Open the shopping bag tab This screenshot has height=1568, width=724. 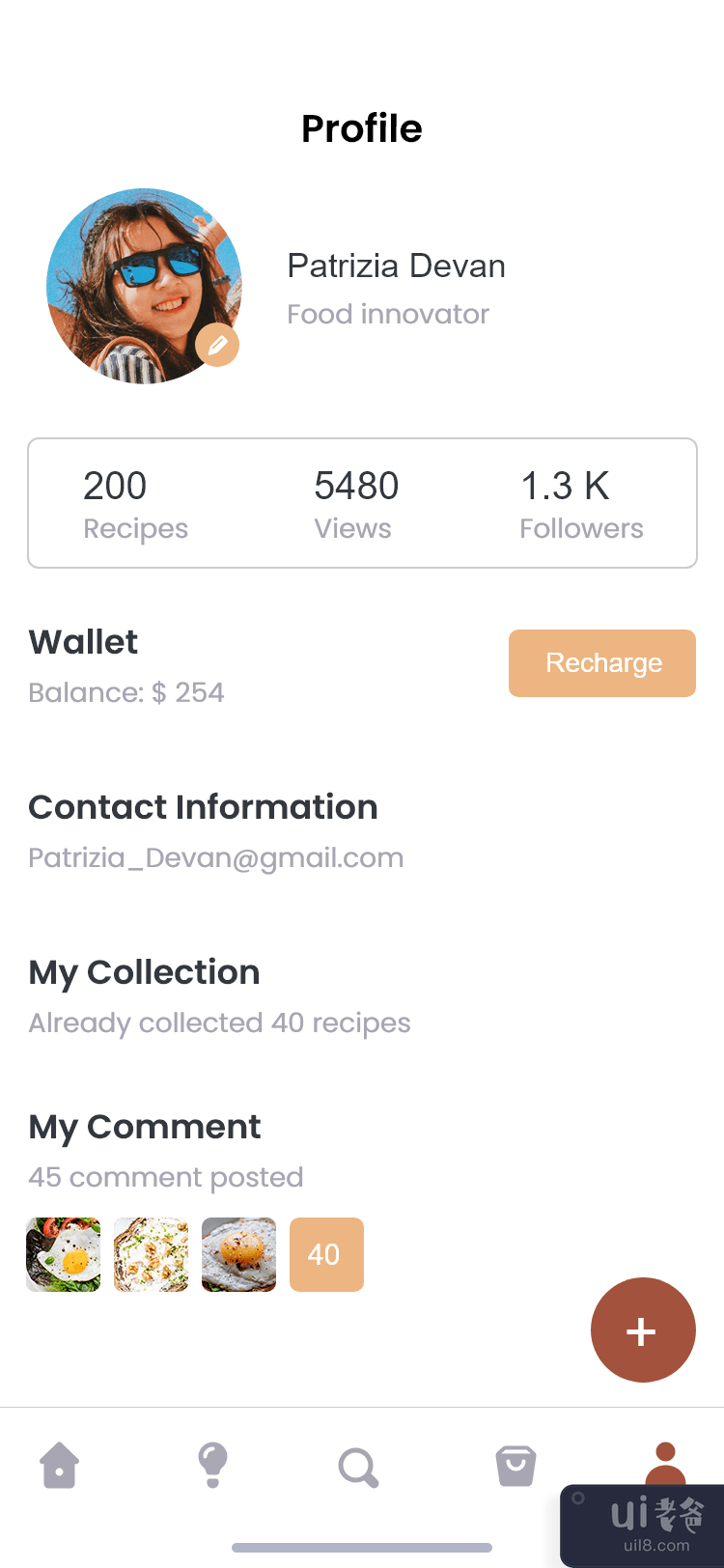[x=515, y=1466]
